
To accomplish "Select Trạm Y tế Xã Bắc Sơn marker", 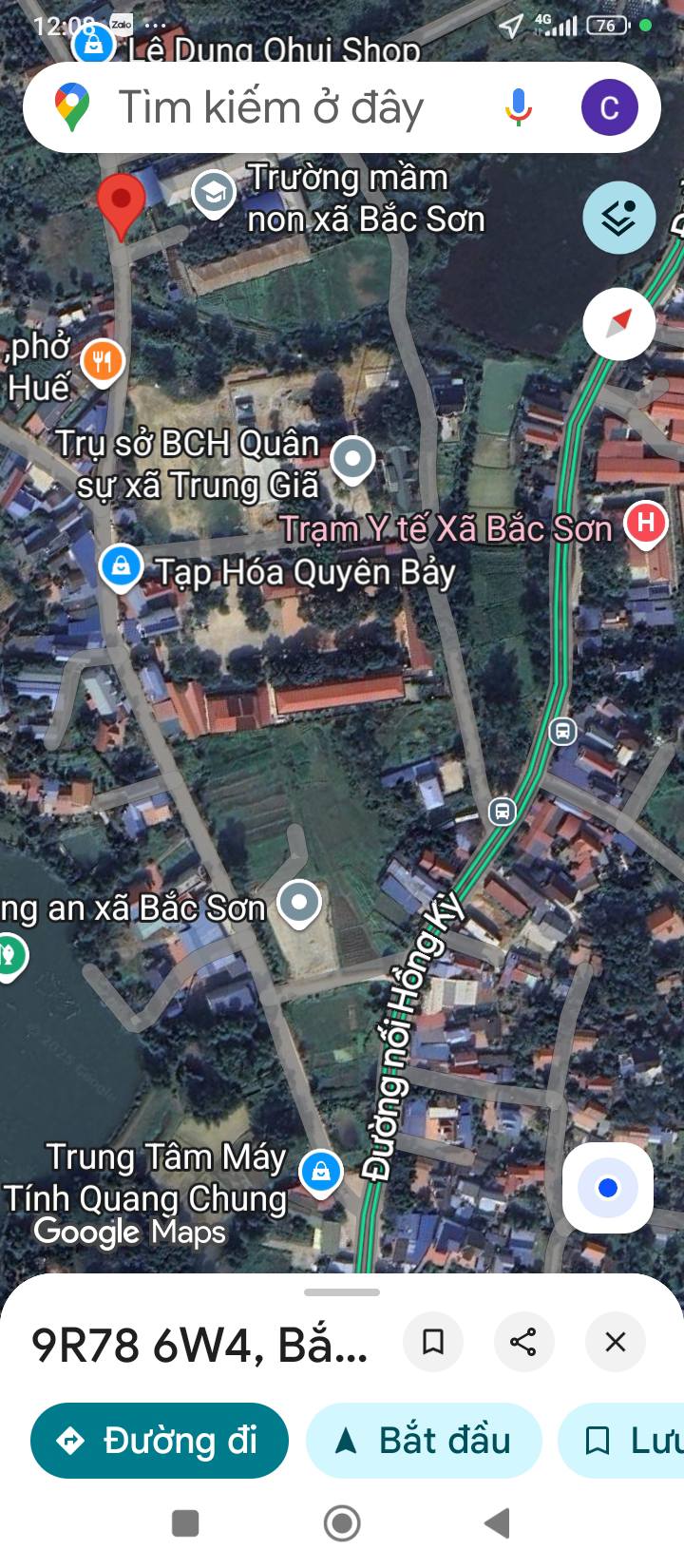I will [x=646, y=524].
